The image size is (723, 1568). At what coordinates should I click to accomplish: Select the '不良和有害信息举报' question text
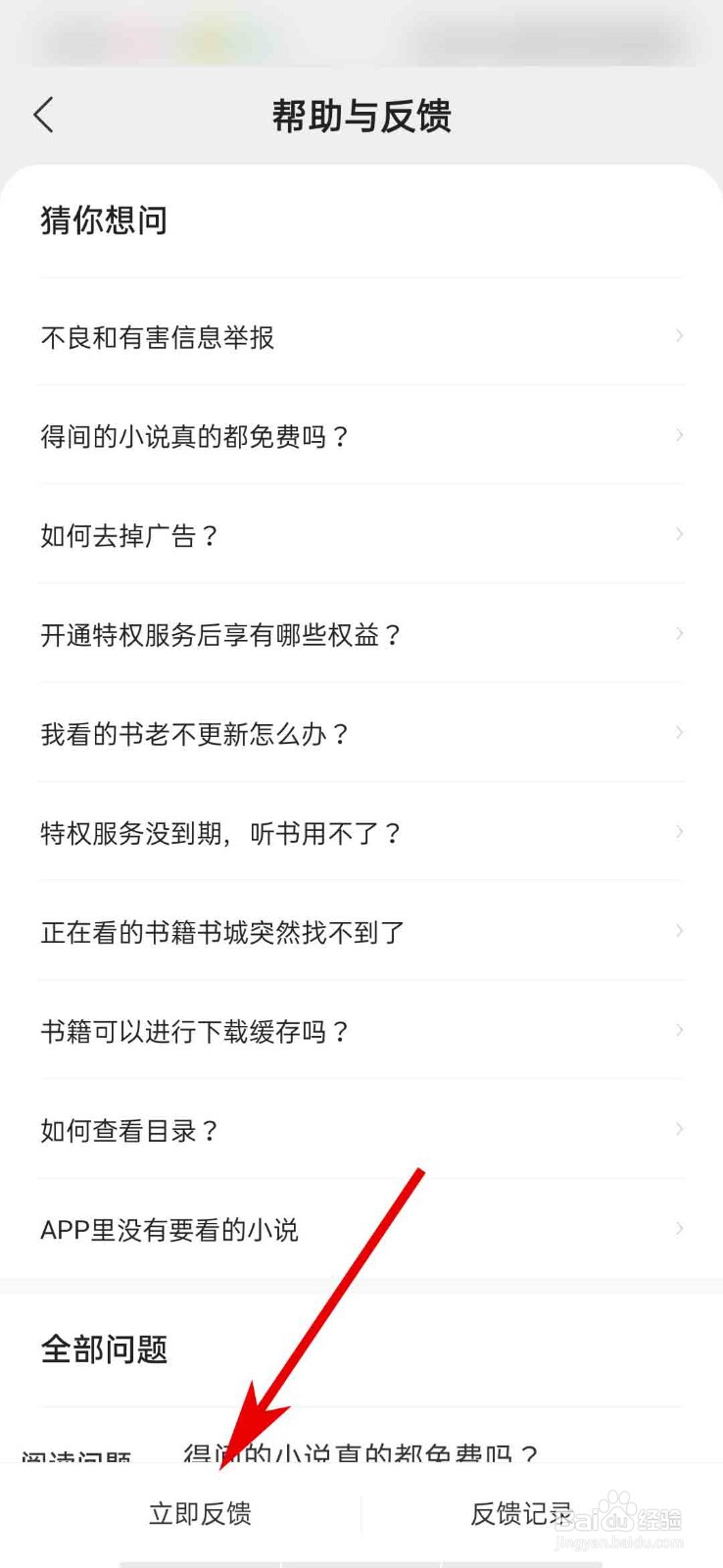click(158, 336)
